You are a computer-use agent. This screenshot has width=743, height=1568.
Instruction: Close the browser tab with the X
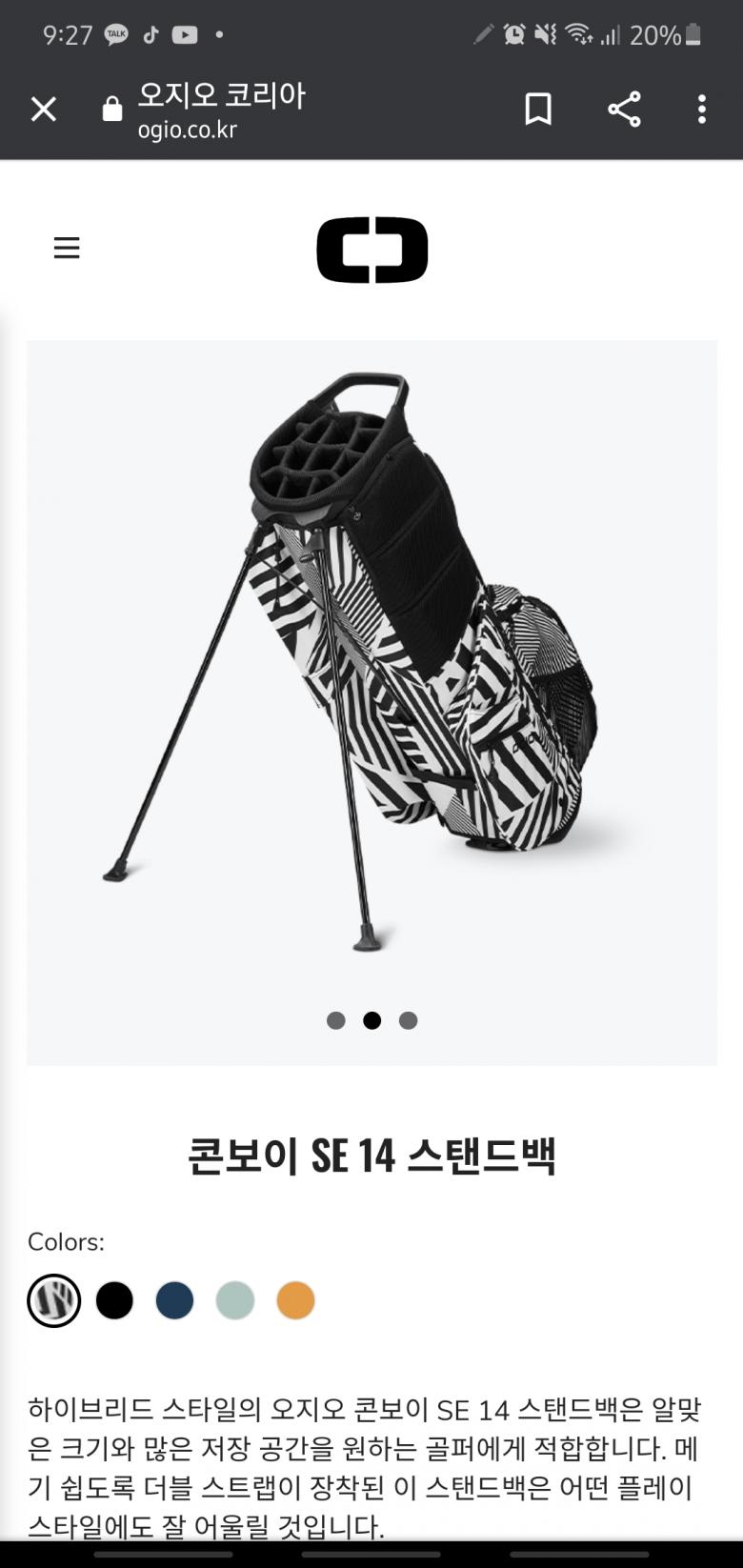(x=44, y=110)
